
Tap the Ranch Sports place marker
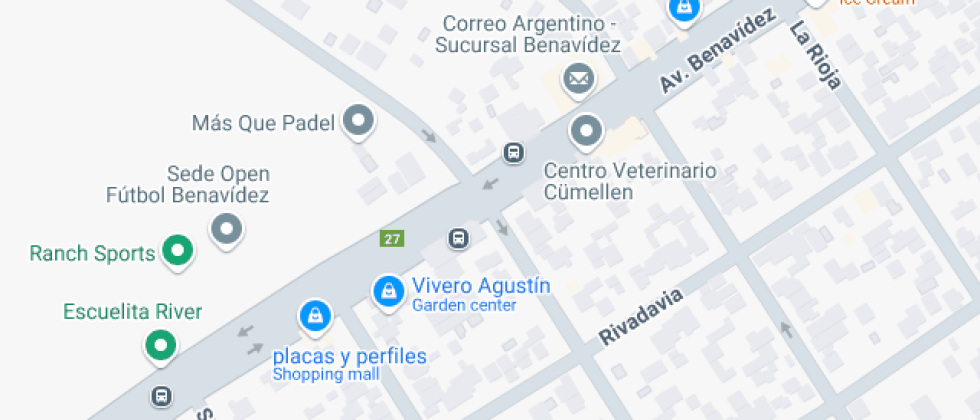coord(178,251)
